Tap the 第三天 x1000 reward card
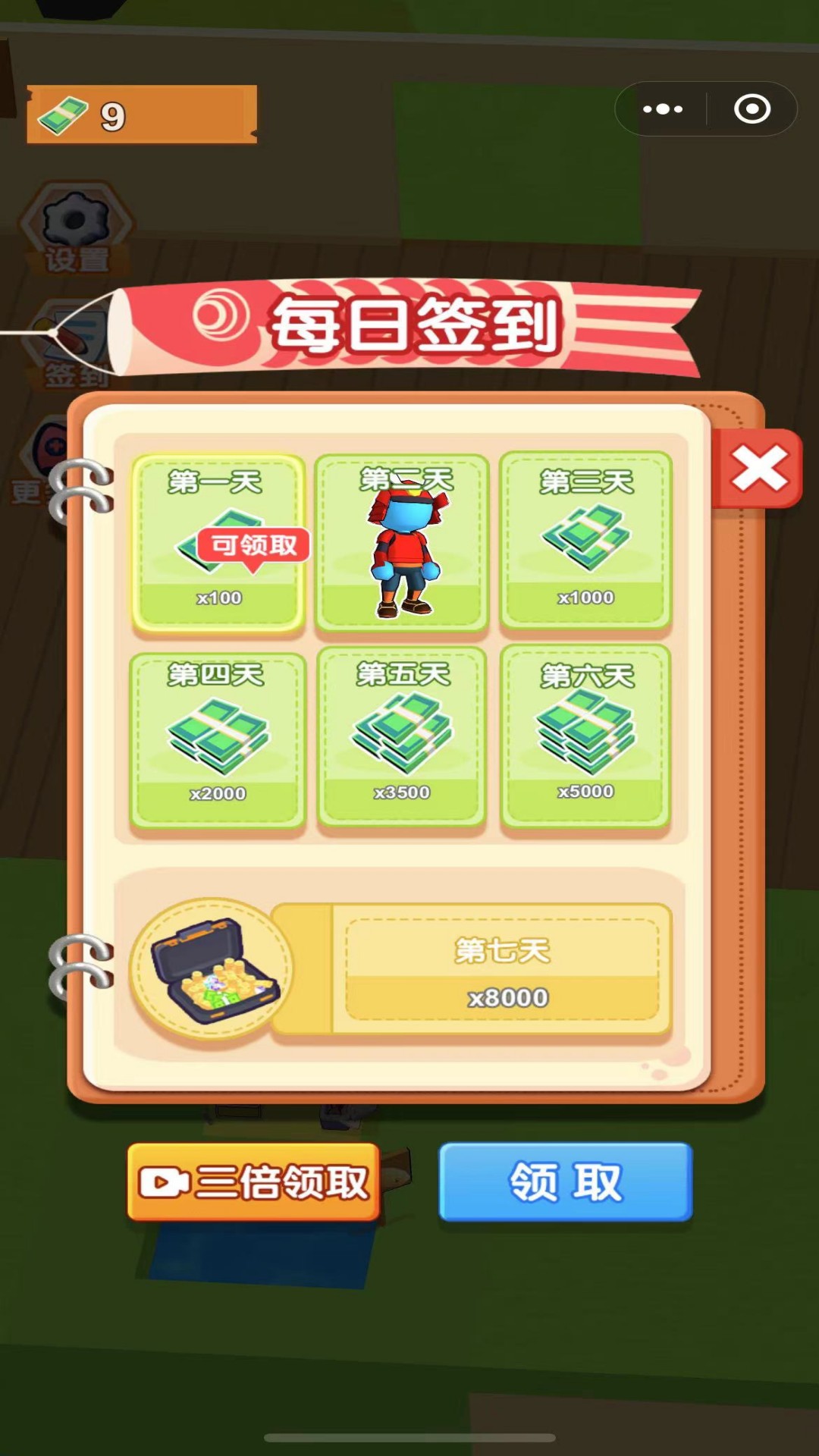This screenshot has height=1456, width=819. [x=585, y=541]
